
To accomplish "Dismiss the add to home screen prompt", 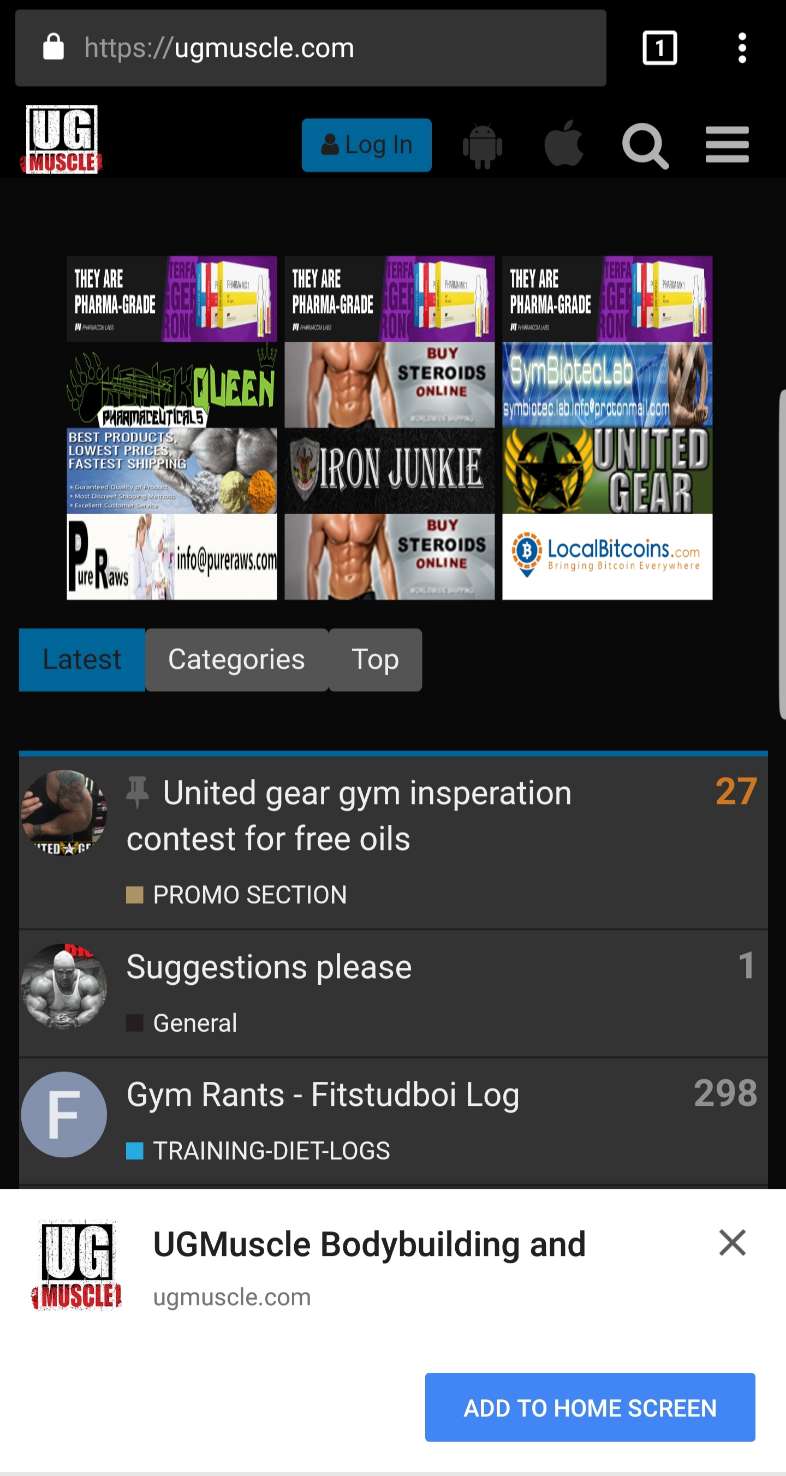I will (732, 1243).
